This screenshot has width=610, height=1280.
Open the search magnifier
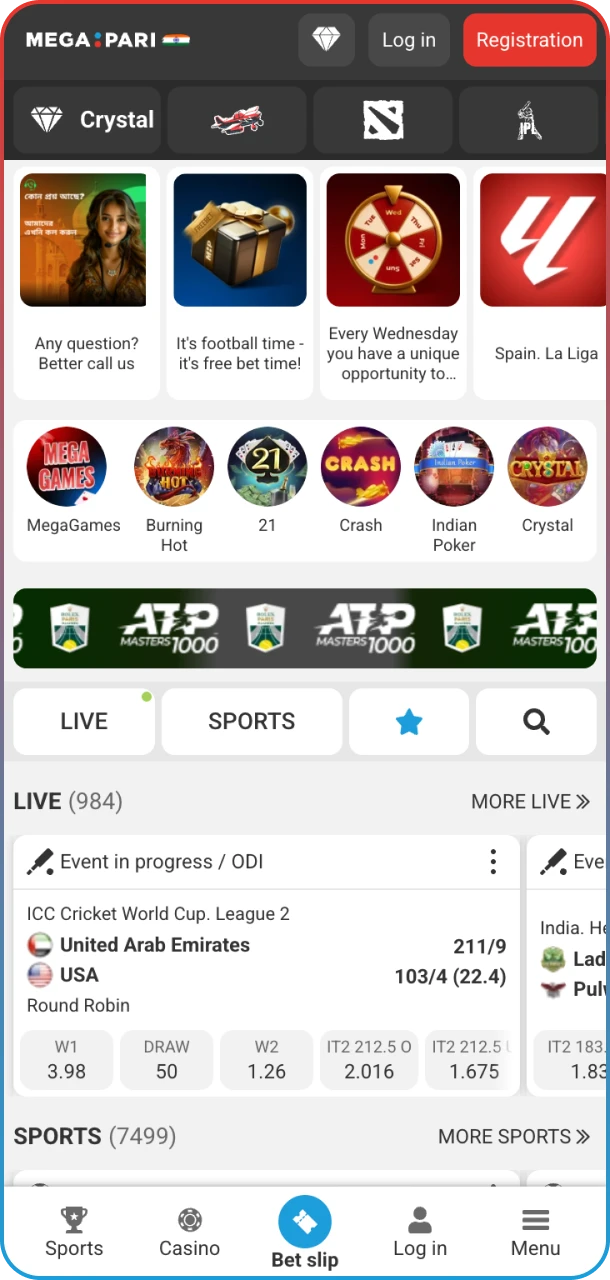[x=536, y=721]
